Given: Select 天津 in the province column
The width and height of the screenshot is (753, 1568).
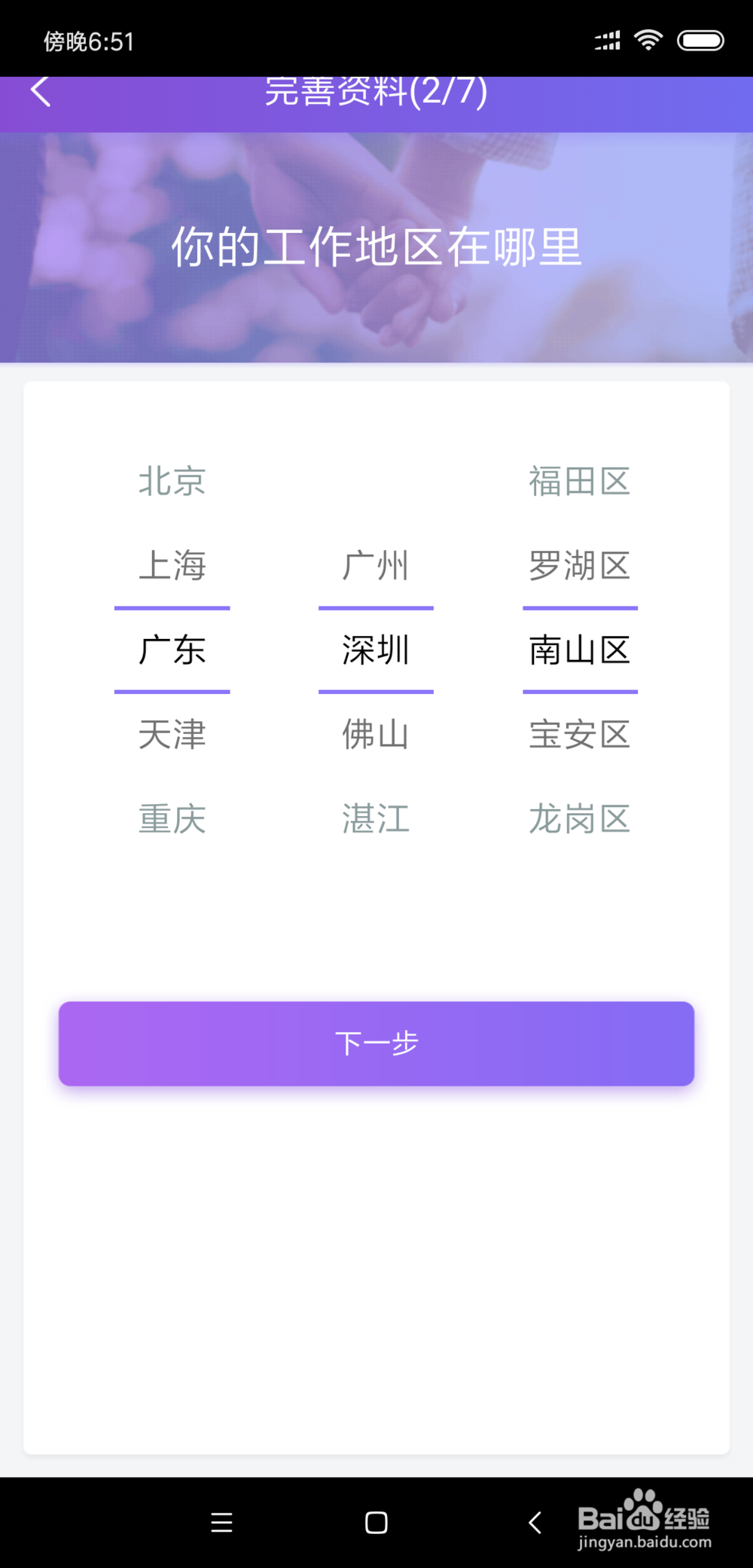Looking at the screenshot, I should (172, 736).
